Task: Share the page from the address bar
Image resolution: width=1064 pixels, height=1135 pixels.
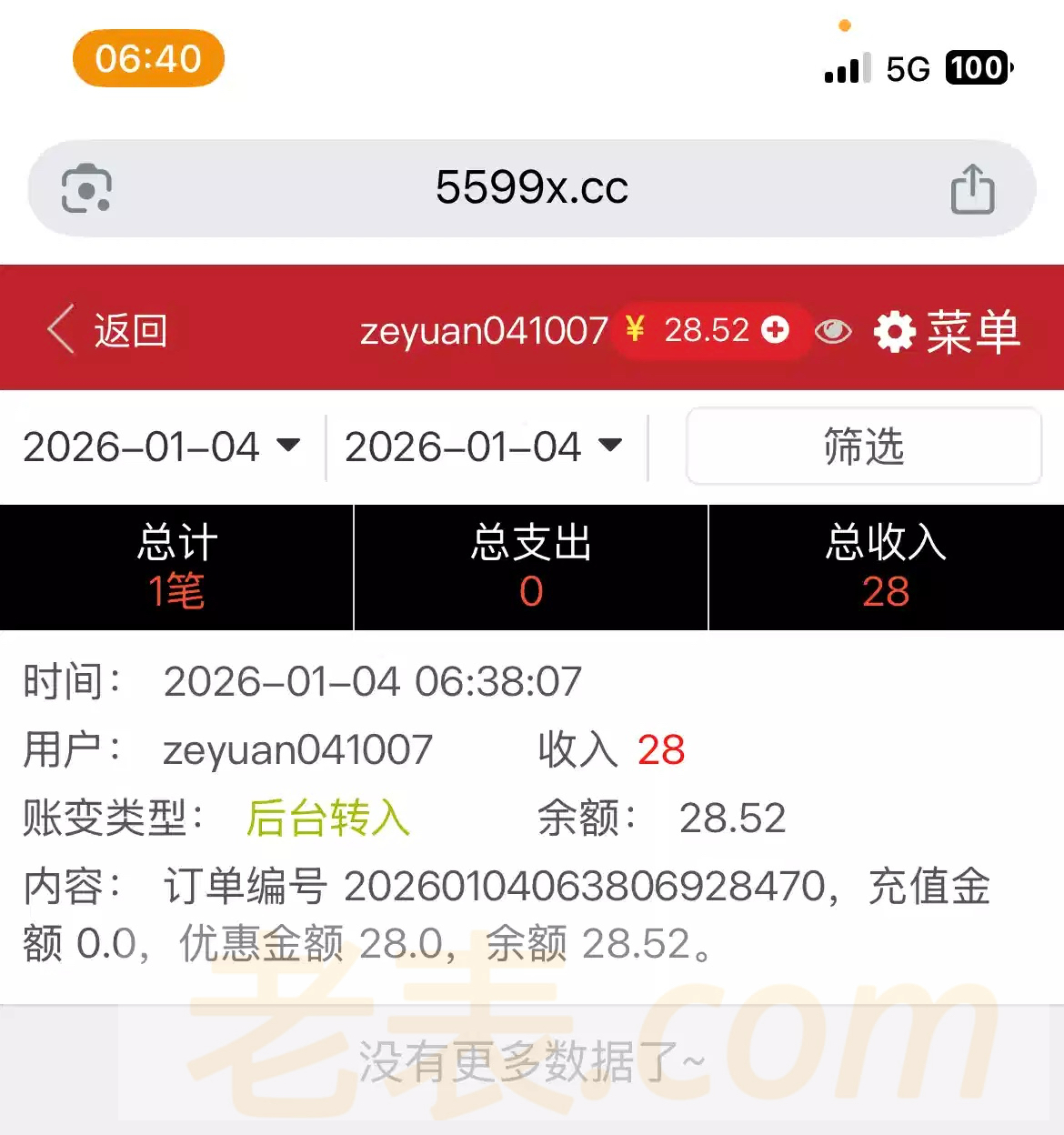Action: (972, 189)
